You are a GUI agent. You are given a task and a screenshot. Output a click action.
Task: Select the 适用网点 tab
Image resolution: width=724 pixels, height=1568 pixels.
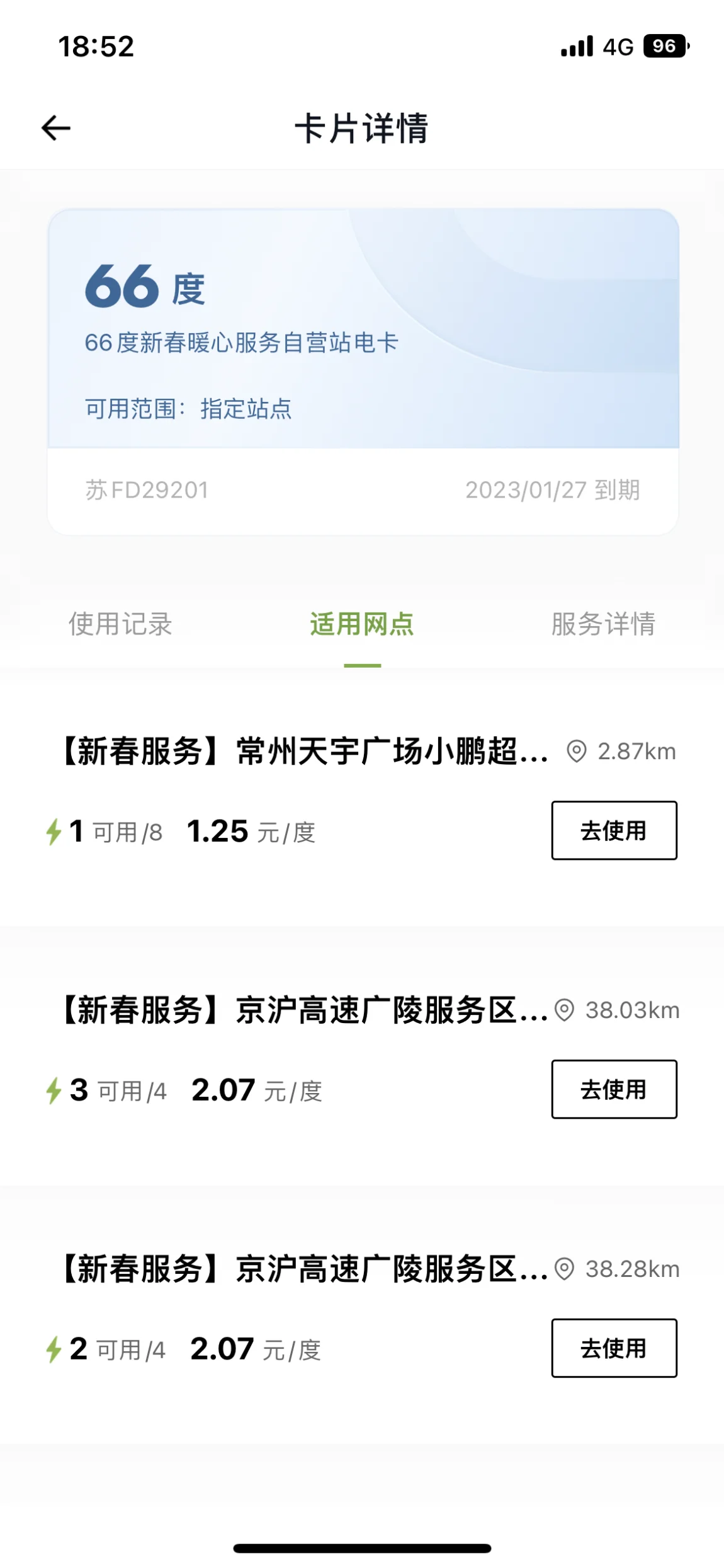pyautogui.click(x=362, y=624)
